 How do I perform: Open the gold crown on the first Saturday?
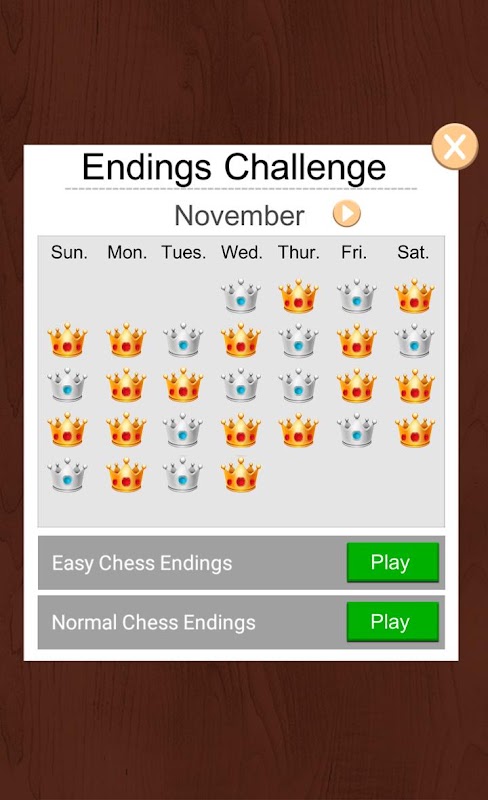point(414,295)
